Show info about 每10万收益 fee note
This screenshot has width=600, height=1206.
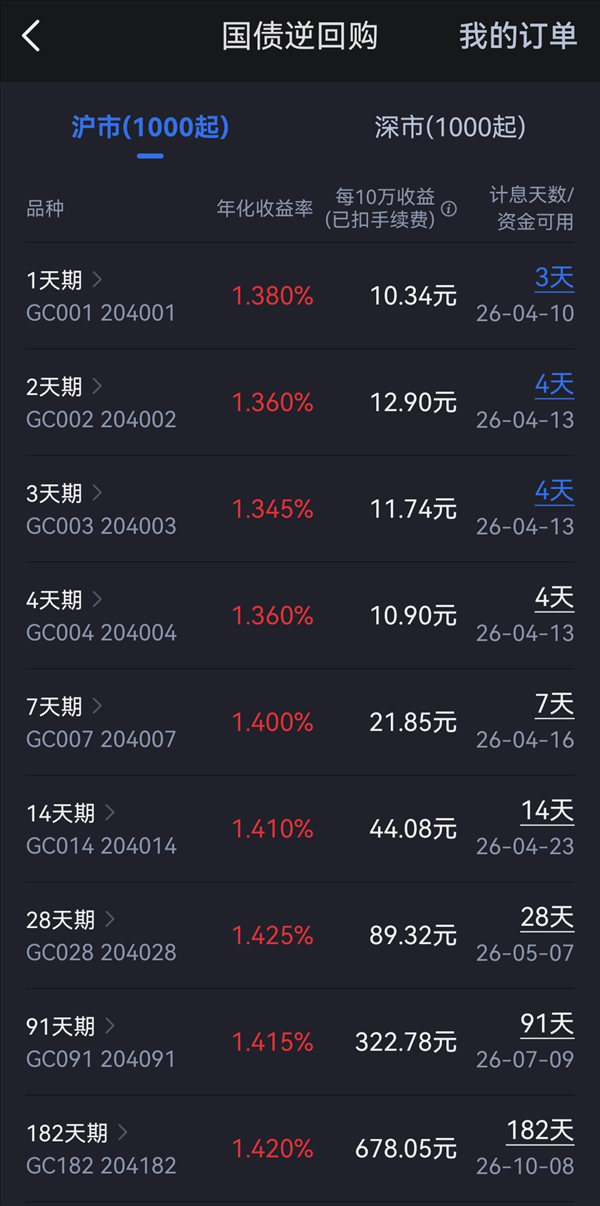tap(449, 210)
